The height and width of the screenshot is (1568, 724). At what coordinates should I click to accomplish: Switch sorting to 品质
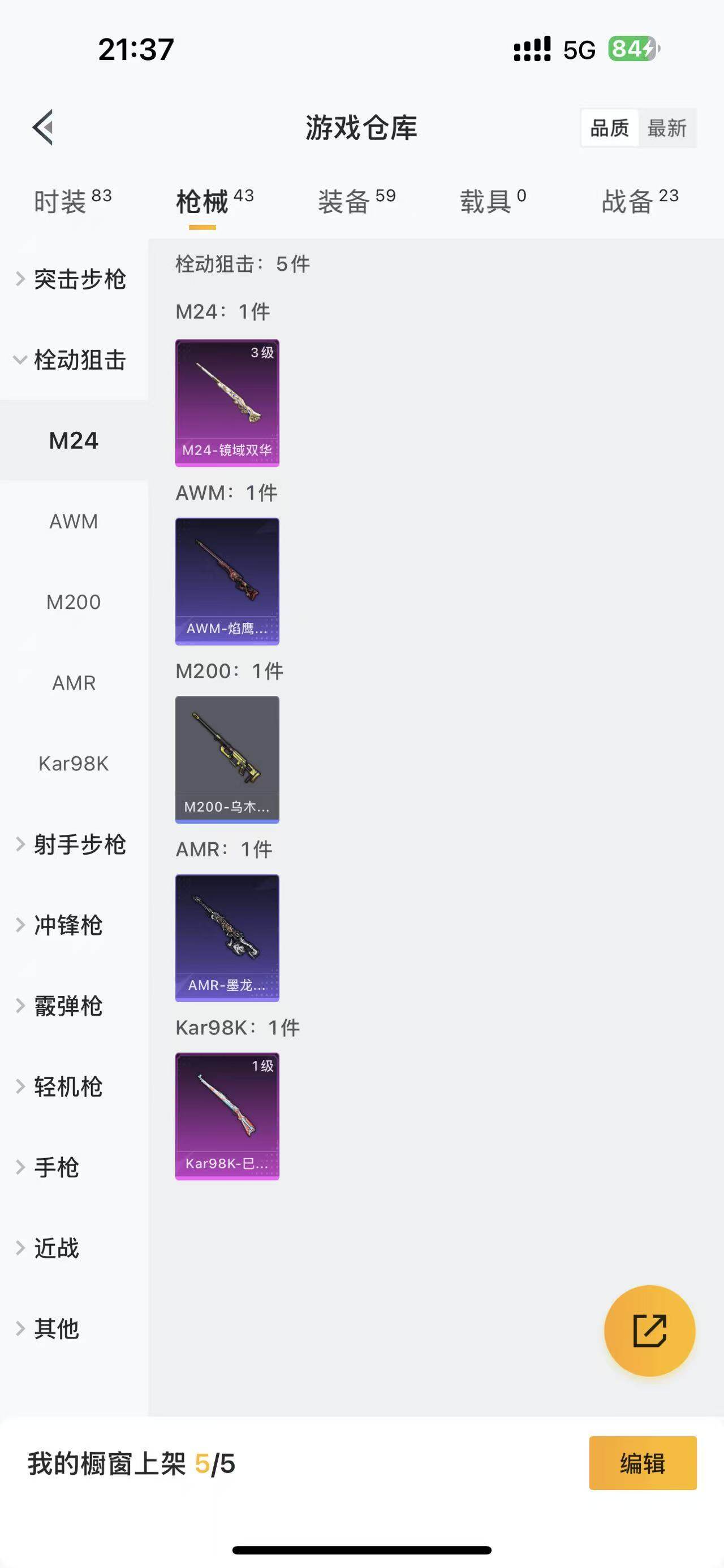tap(611, 128)
